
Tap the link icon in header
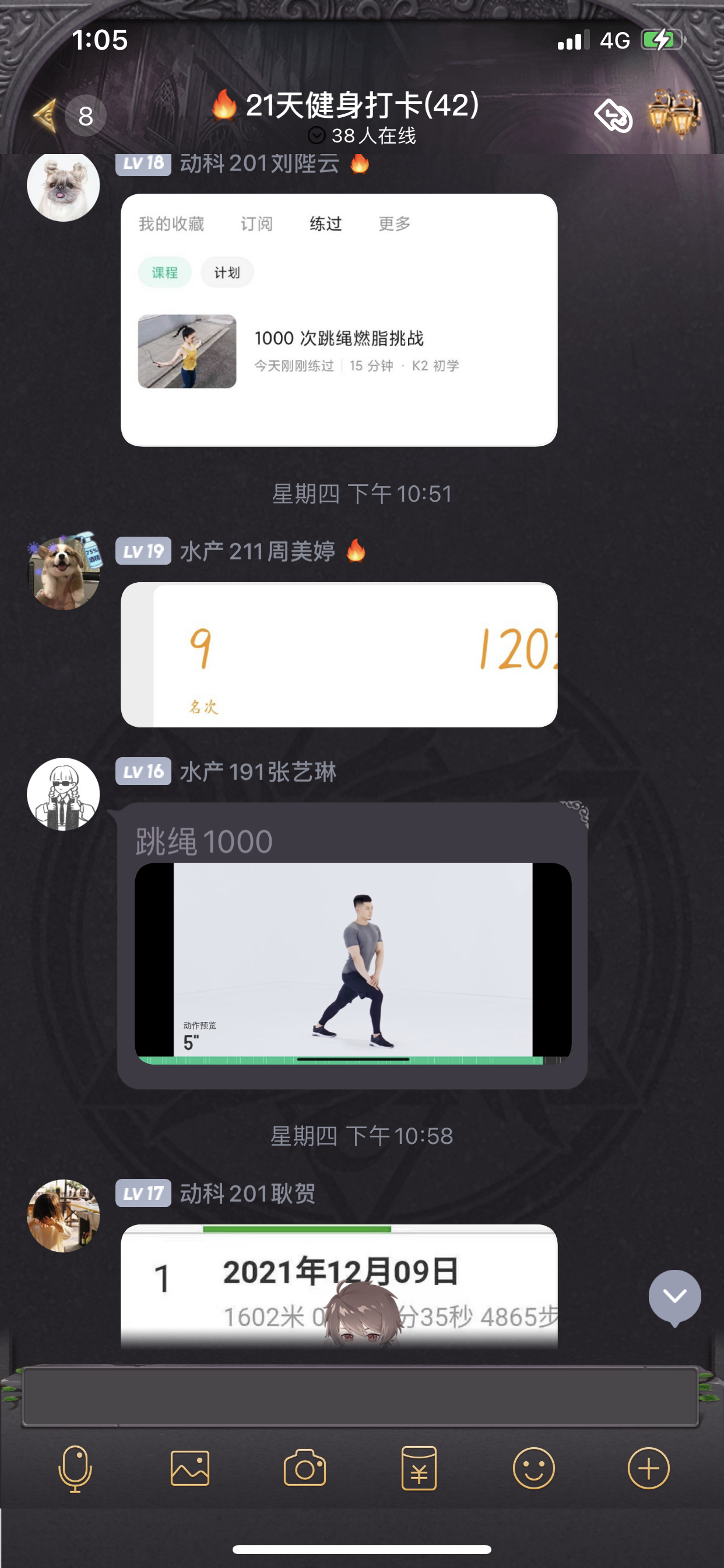click(x=613, y=116)
